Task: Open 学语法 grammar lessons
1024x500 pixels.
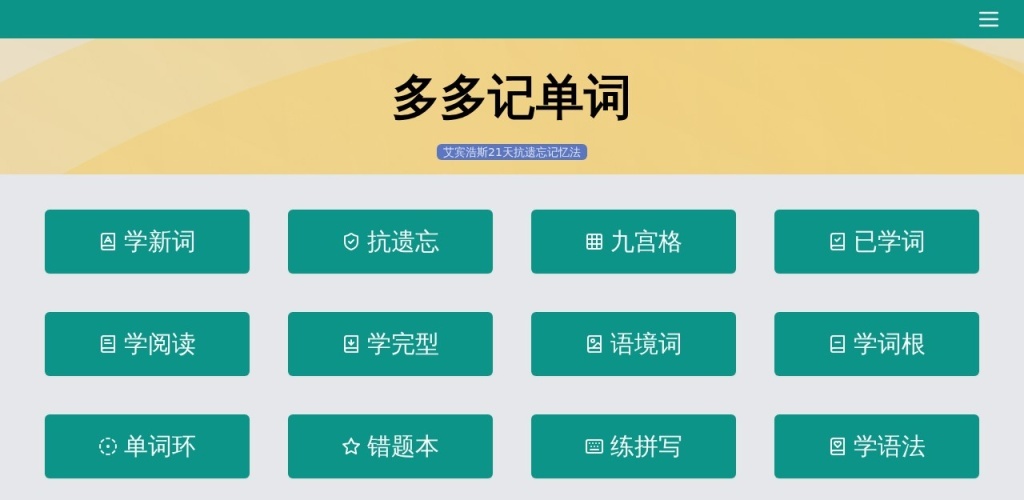Action: click(876, 446)
